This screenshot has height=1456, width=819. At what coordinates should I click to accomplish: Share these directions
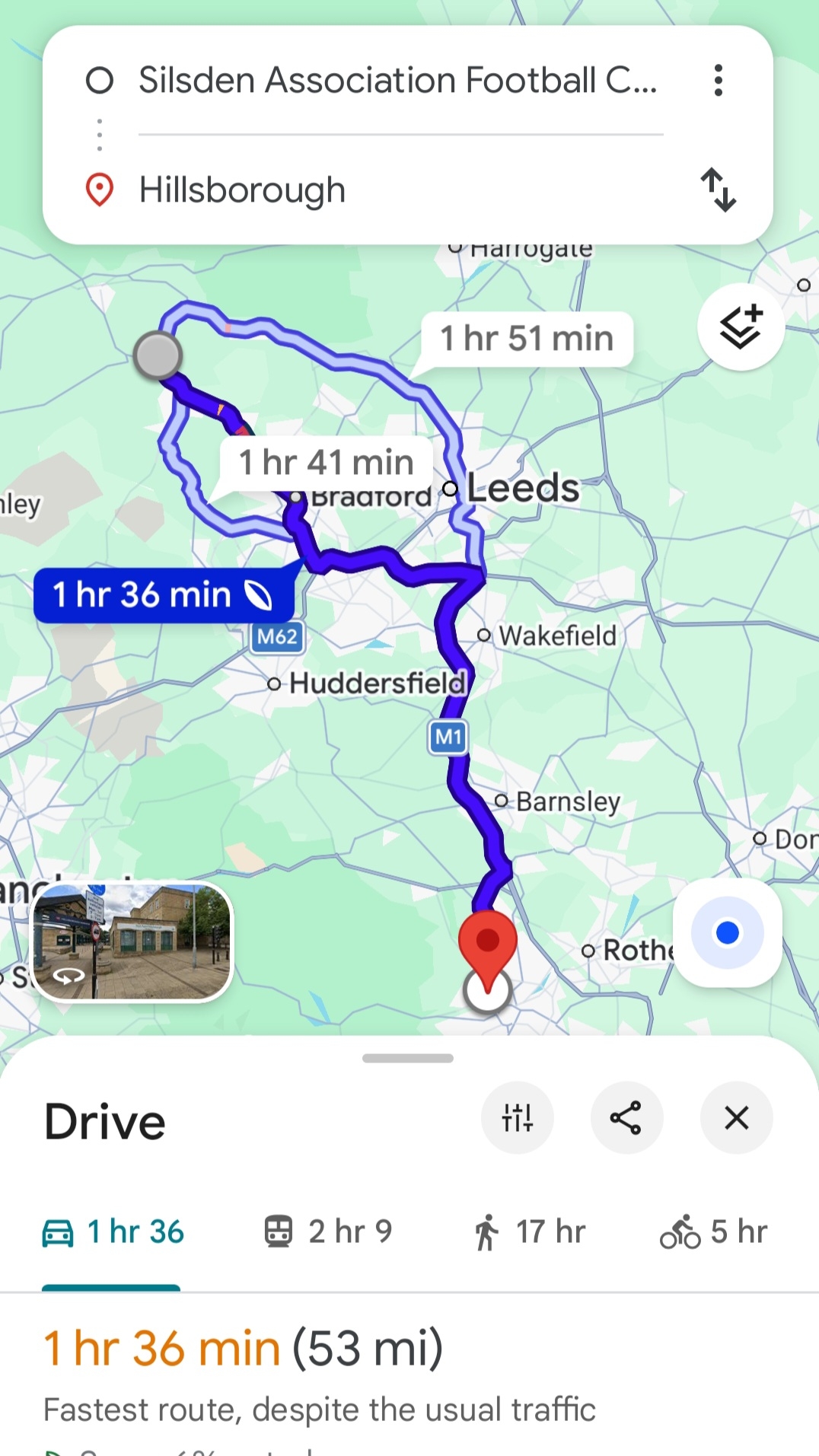626,1118
